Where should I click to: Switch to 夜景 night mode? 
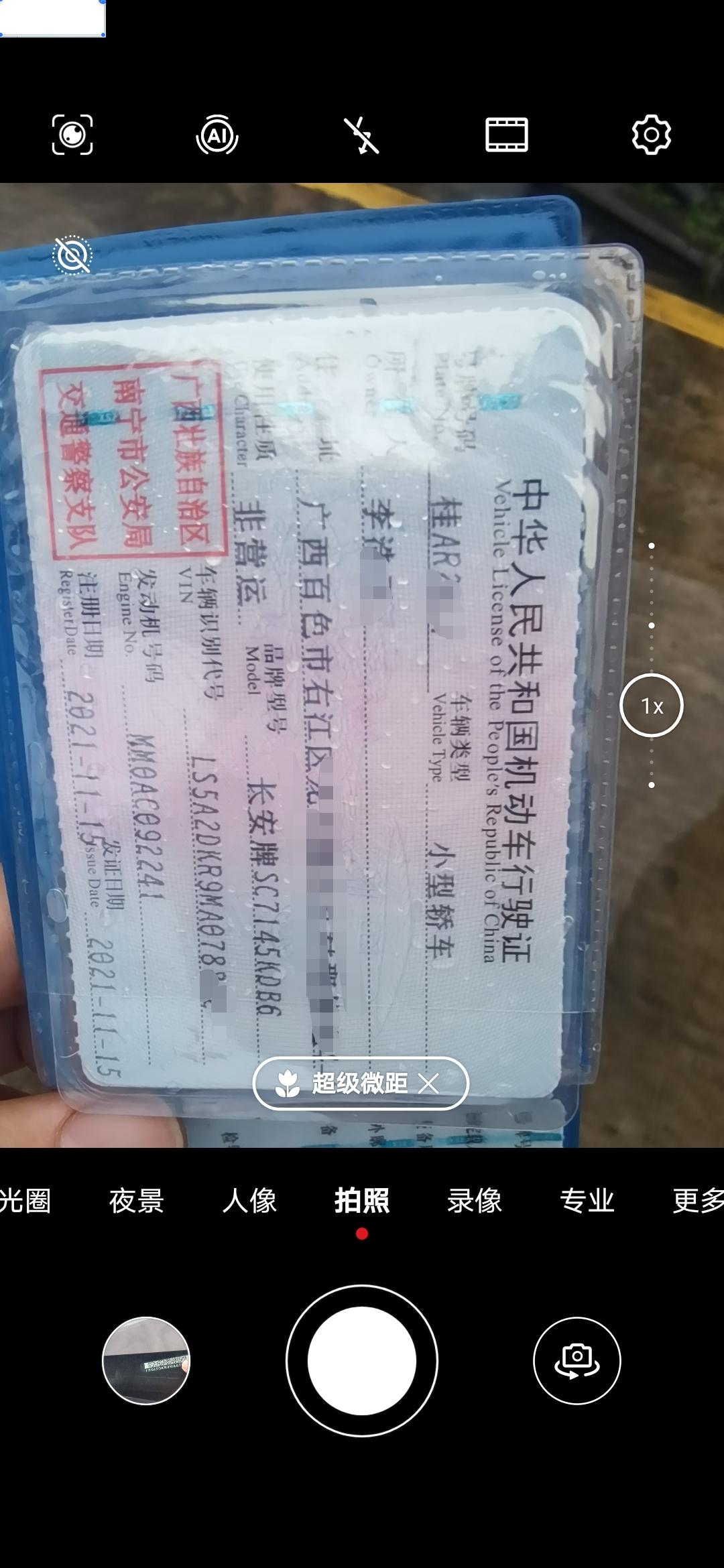pyautogui.click(x=137, y=1201)
